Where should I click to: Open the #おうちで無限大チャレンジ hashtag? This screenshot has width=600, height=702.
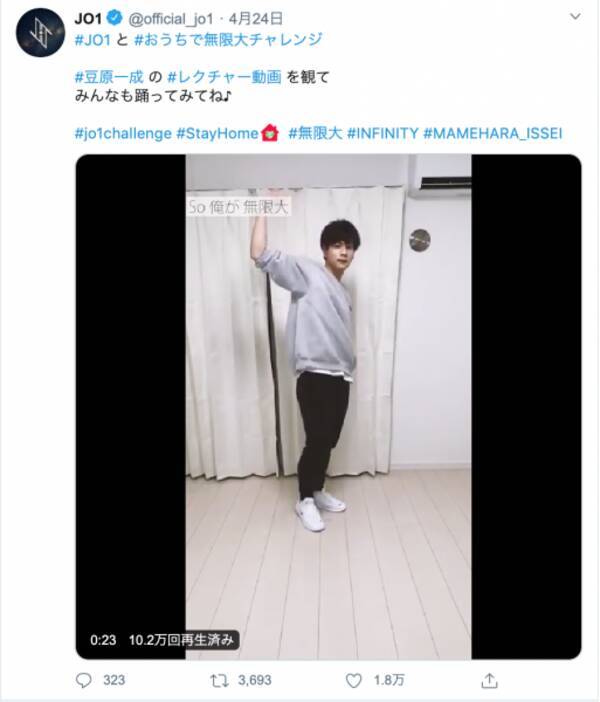[x=228, y=40]
